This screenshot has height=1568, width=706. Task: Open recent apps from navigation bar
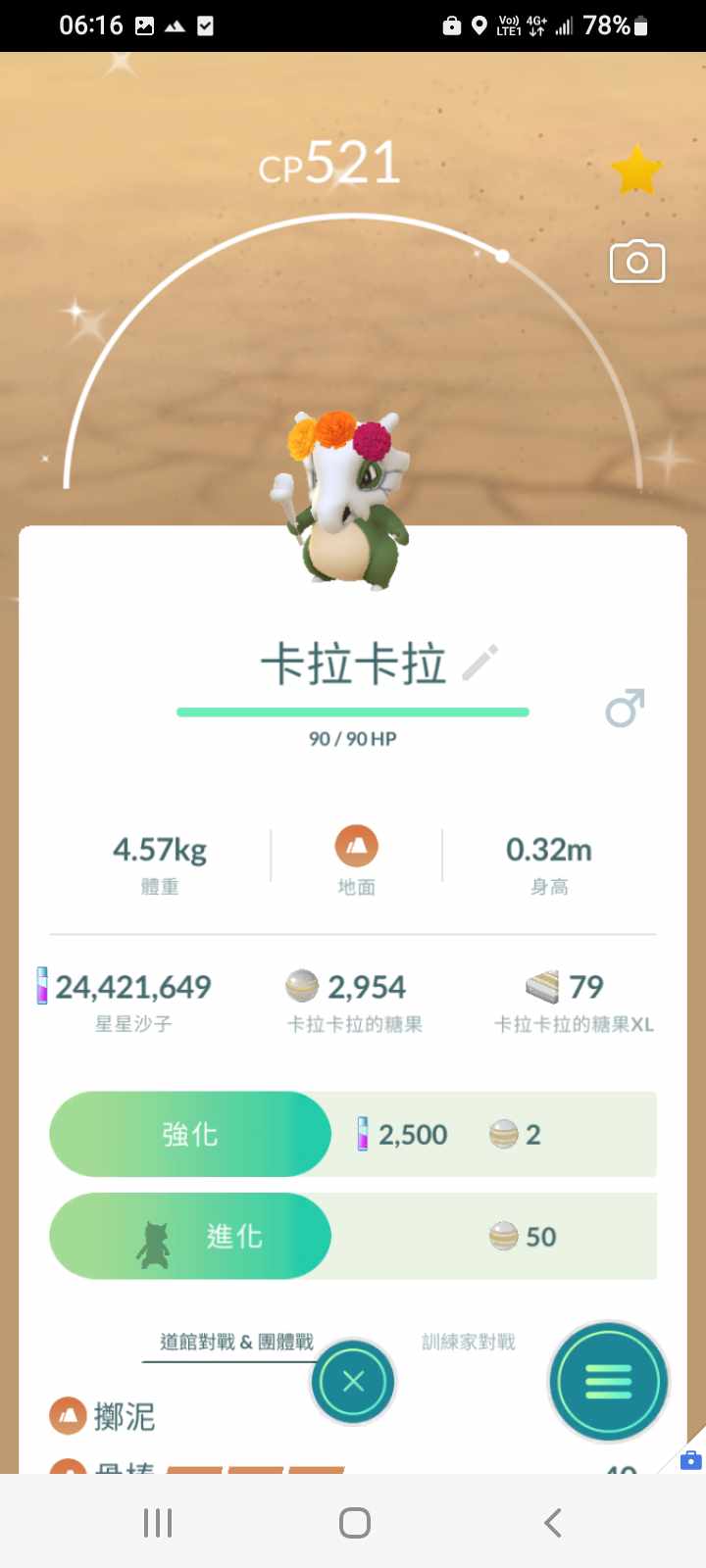click(158, 1523)
